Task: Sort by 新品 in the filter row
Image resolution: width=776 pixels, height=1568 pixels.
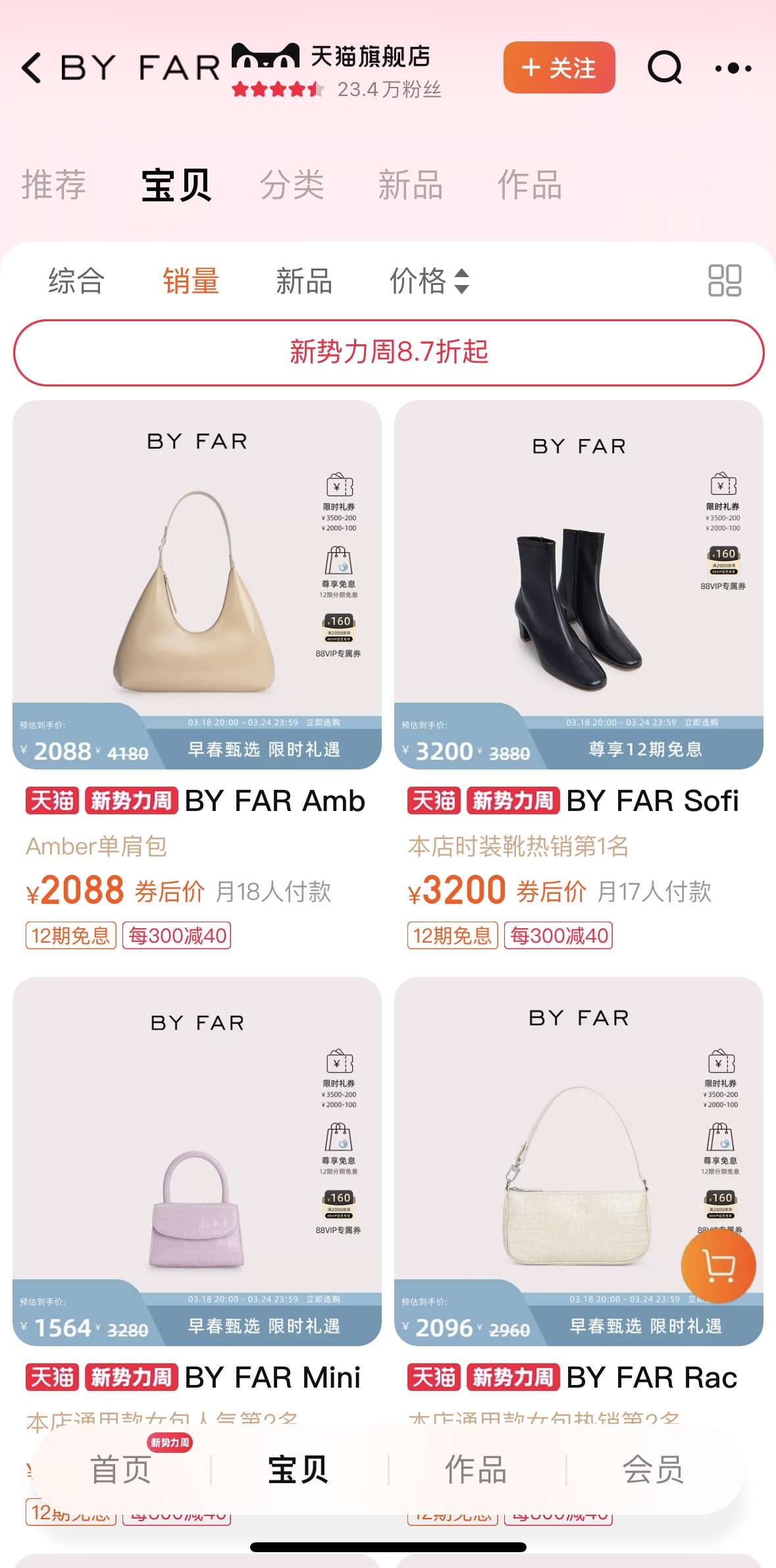Action: click(x=304, y=281)
